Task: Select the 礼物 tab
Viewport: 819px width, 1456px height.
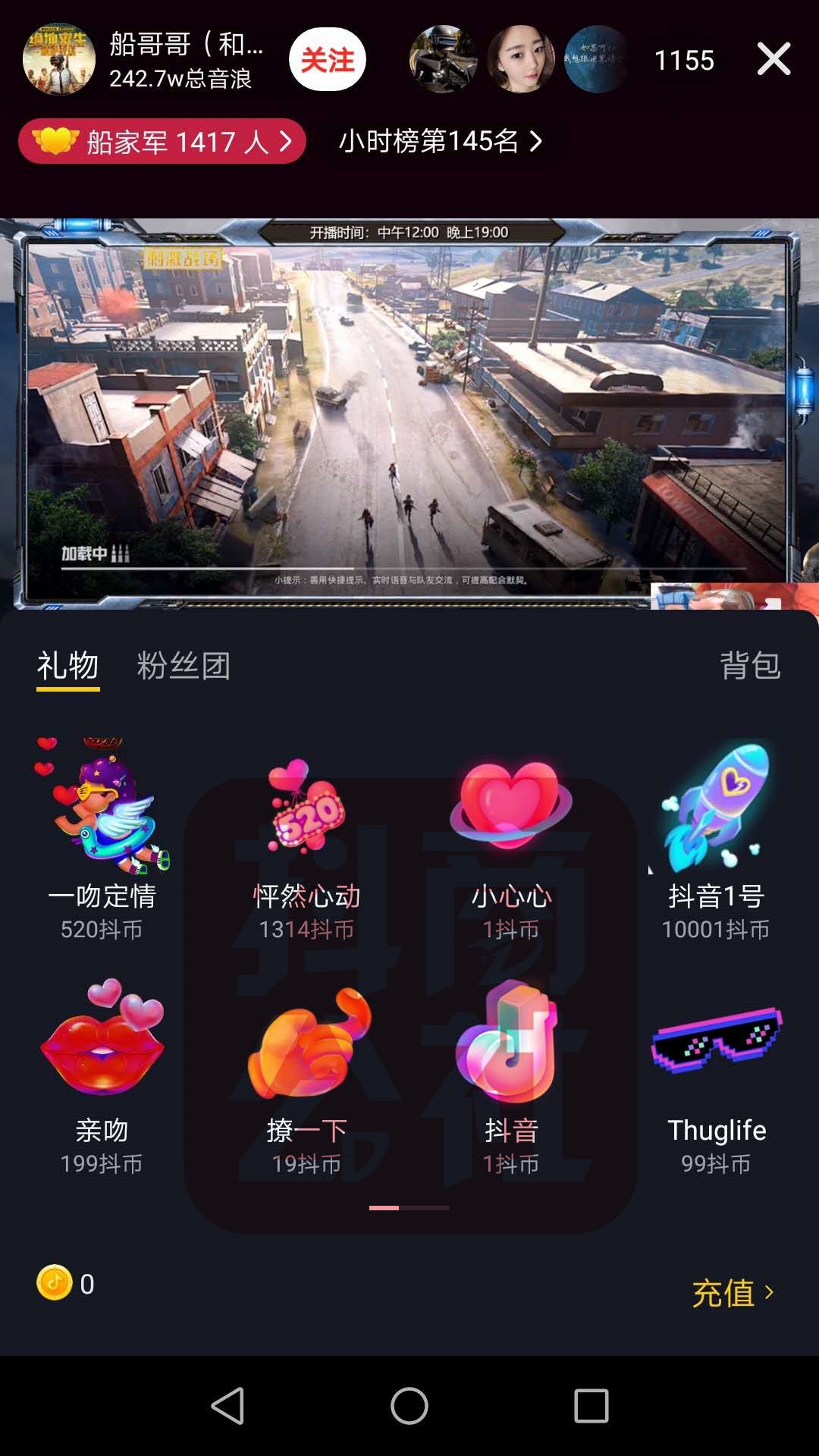Action: click(x=68, y=666)
